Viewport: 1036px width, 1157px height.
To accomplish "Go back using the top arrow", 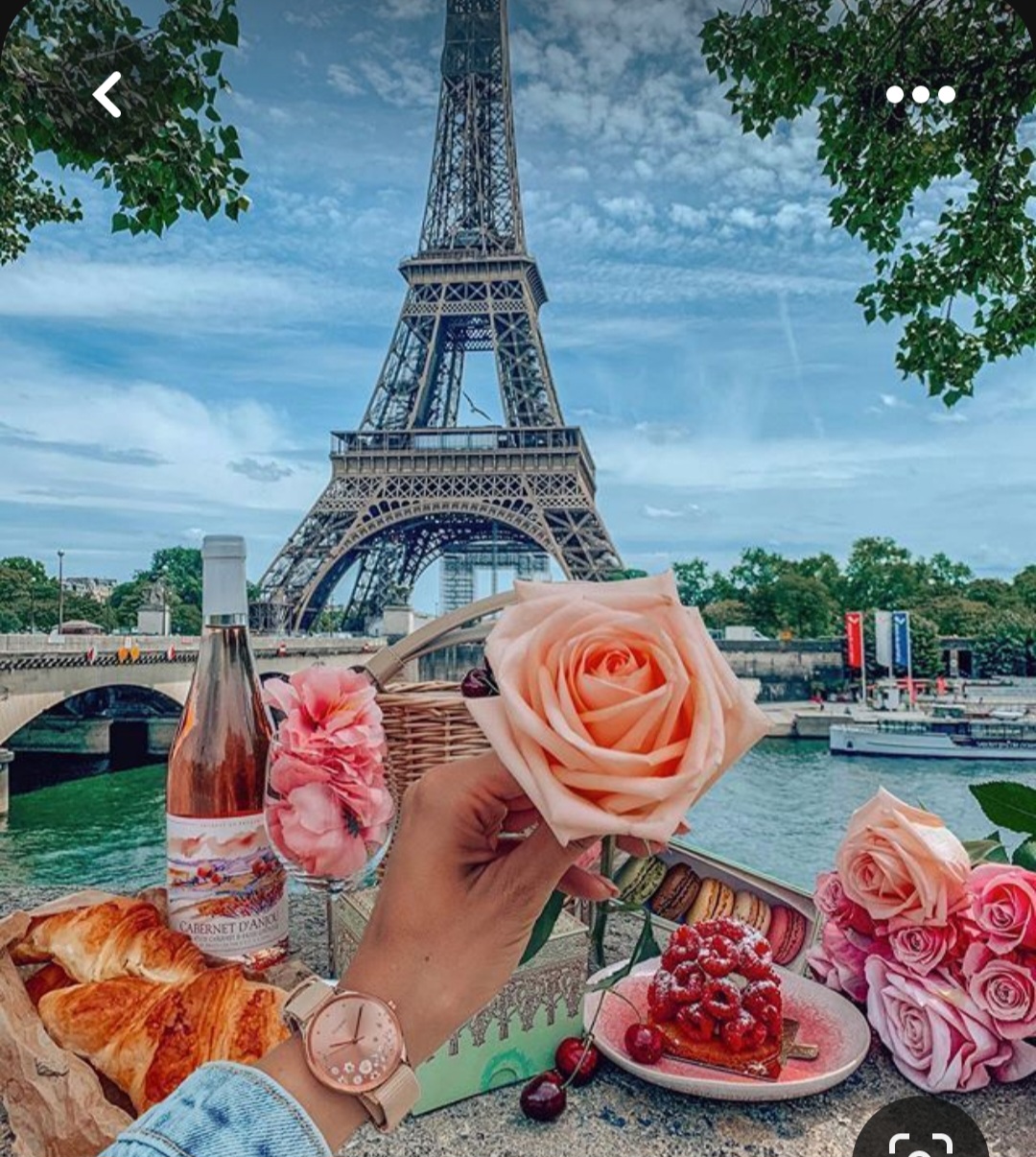I will (107, 95).
